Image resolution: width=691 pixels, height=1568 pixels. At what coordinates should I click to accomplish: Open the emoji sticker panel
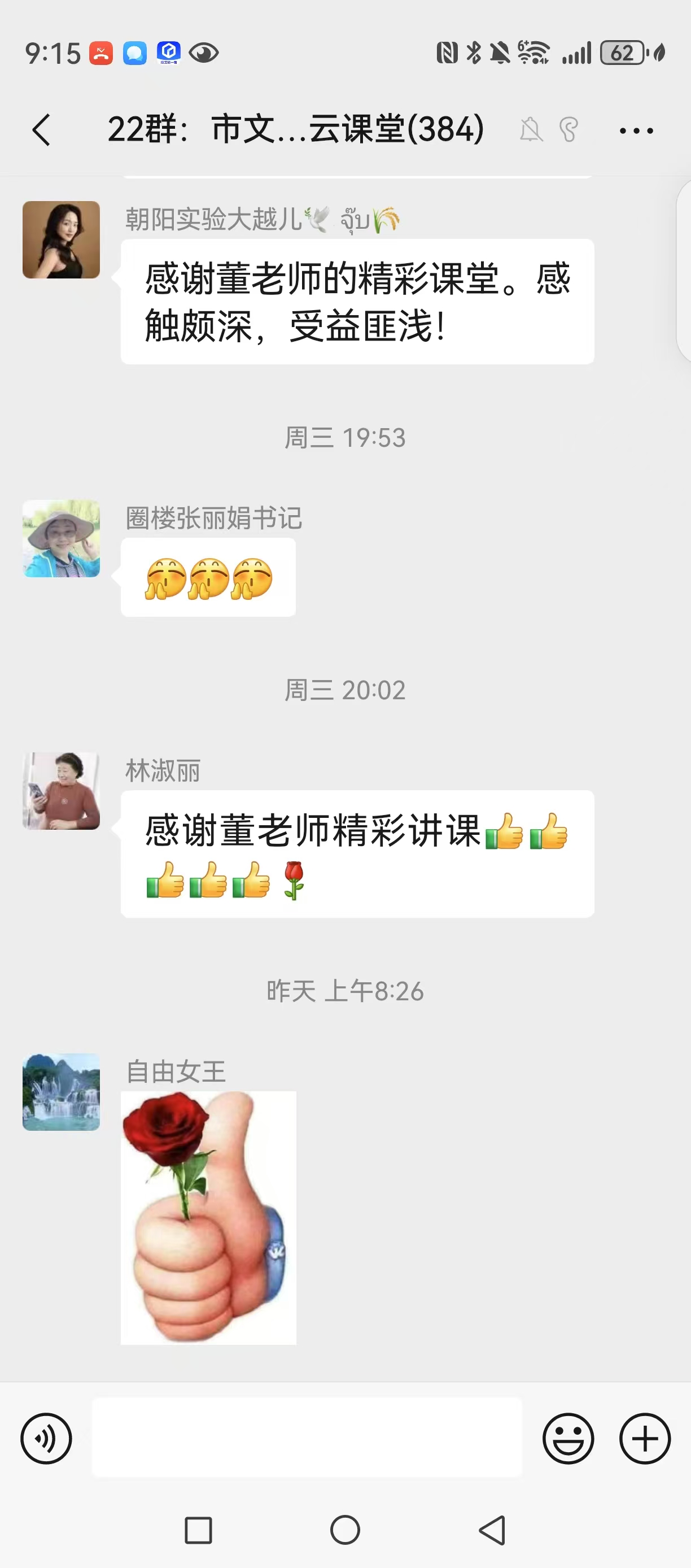tap(568, 1438)
